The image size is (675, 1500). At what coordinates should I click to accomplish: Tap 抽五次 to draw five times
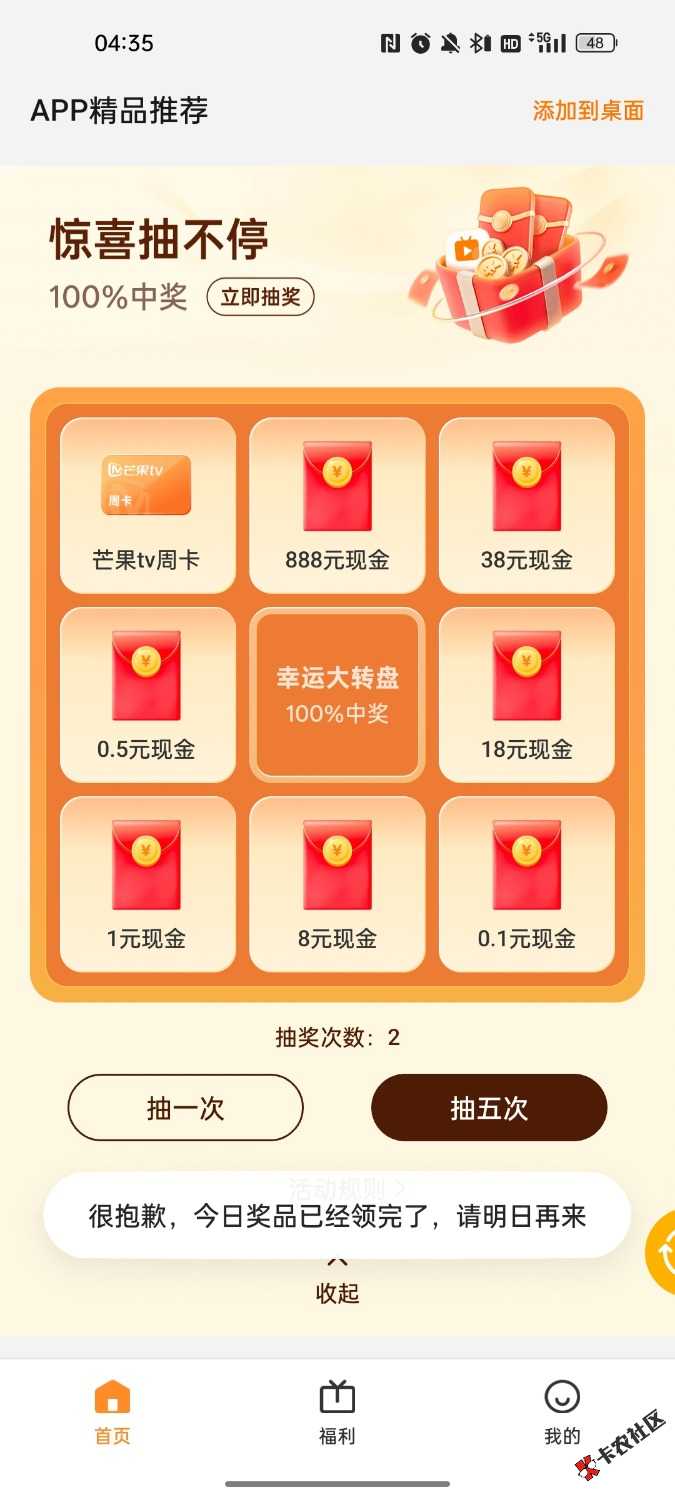point(489,1108)
